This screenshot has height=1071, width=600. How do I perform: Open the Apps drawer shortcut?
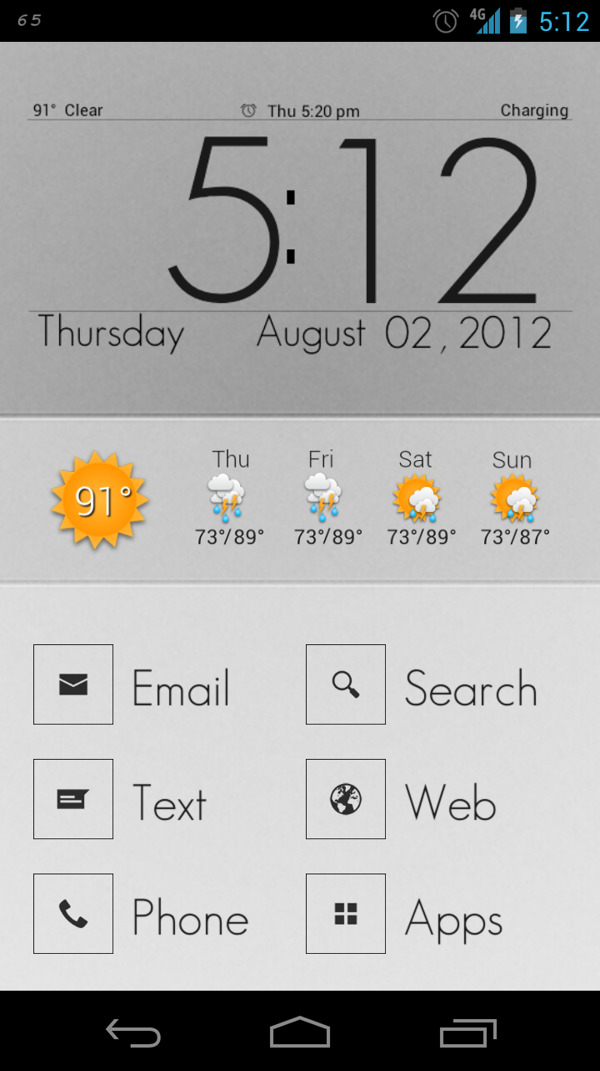coord(346,914)
